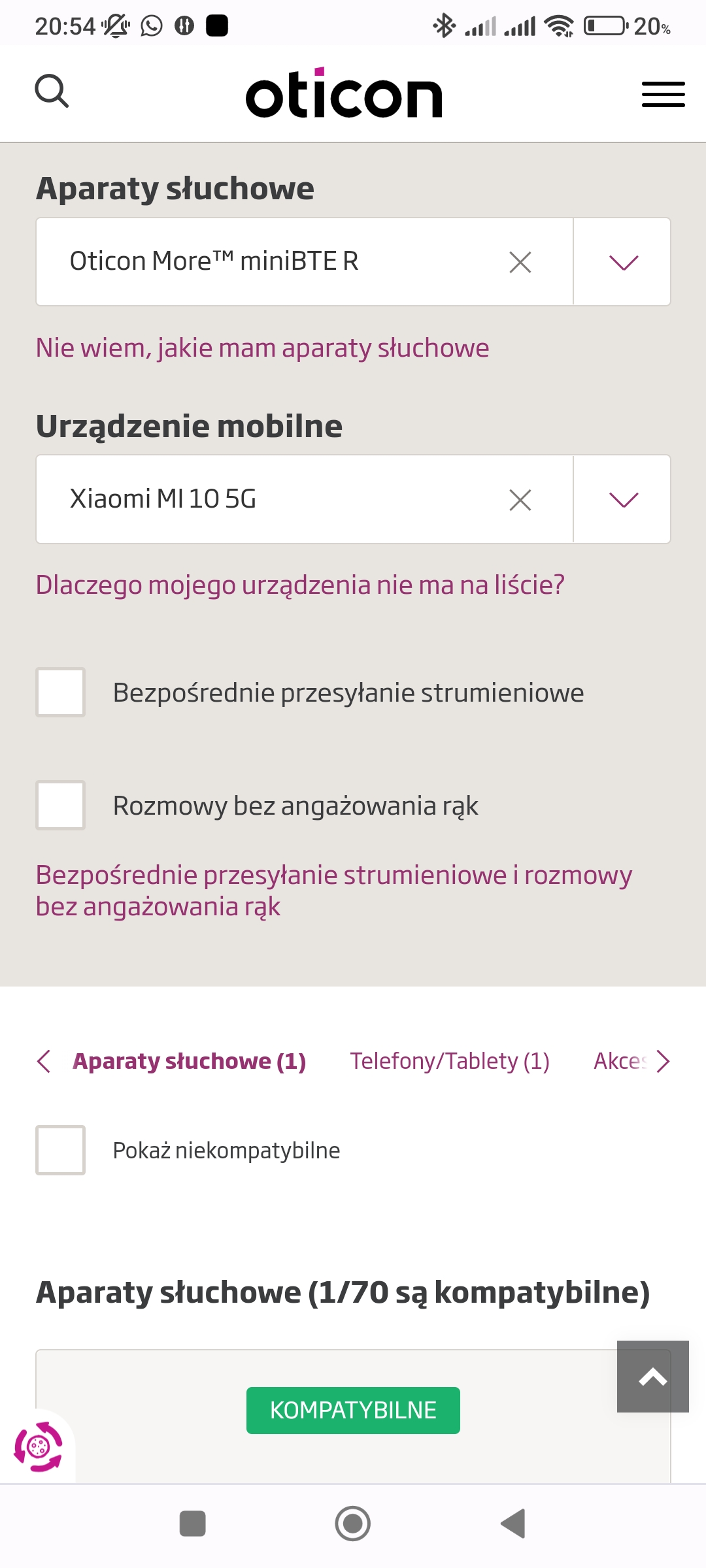Image resolution: width=706 pixels, height=1568 pixels.
Task: Clear the Xiaomi MI 10 5G selection
Action: coord(520,500)
